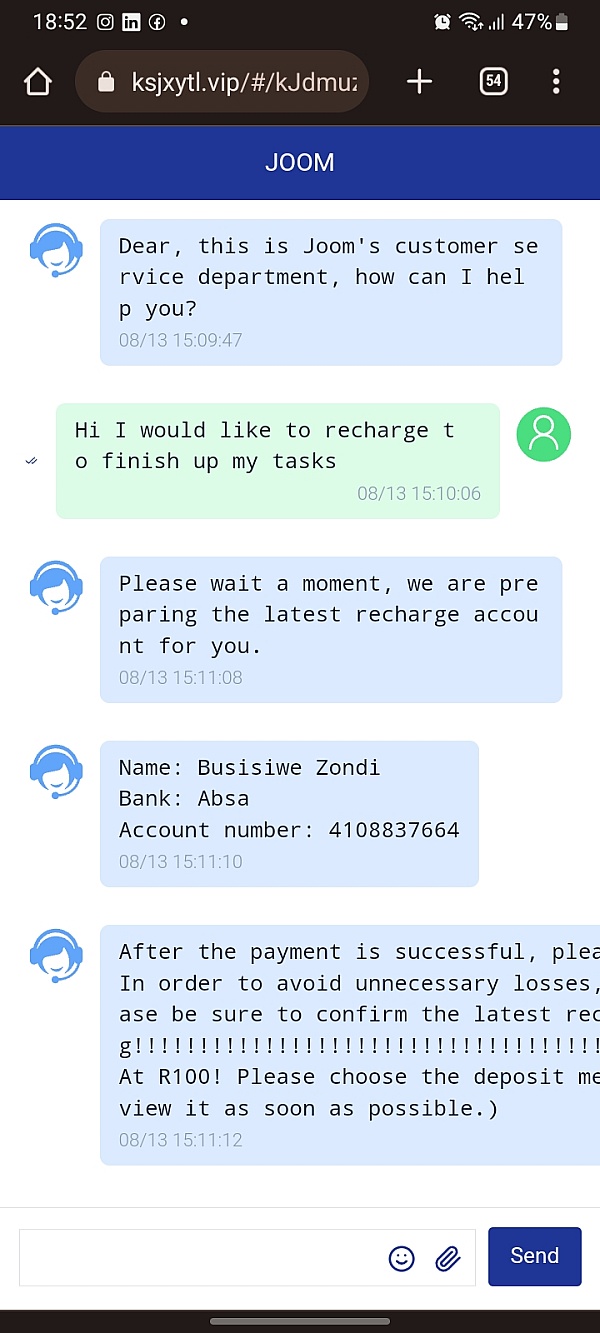Tap the Send button
This screenshot has height=1333, width=600.
(534, 1256)
